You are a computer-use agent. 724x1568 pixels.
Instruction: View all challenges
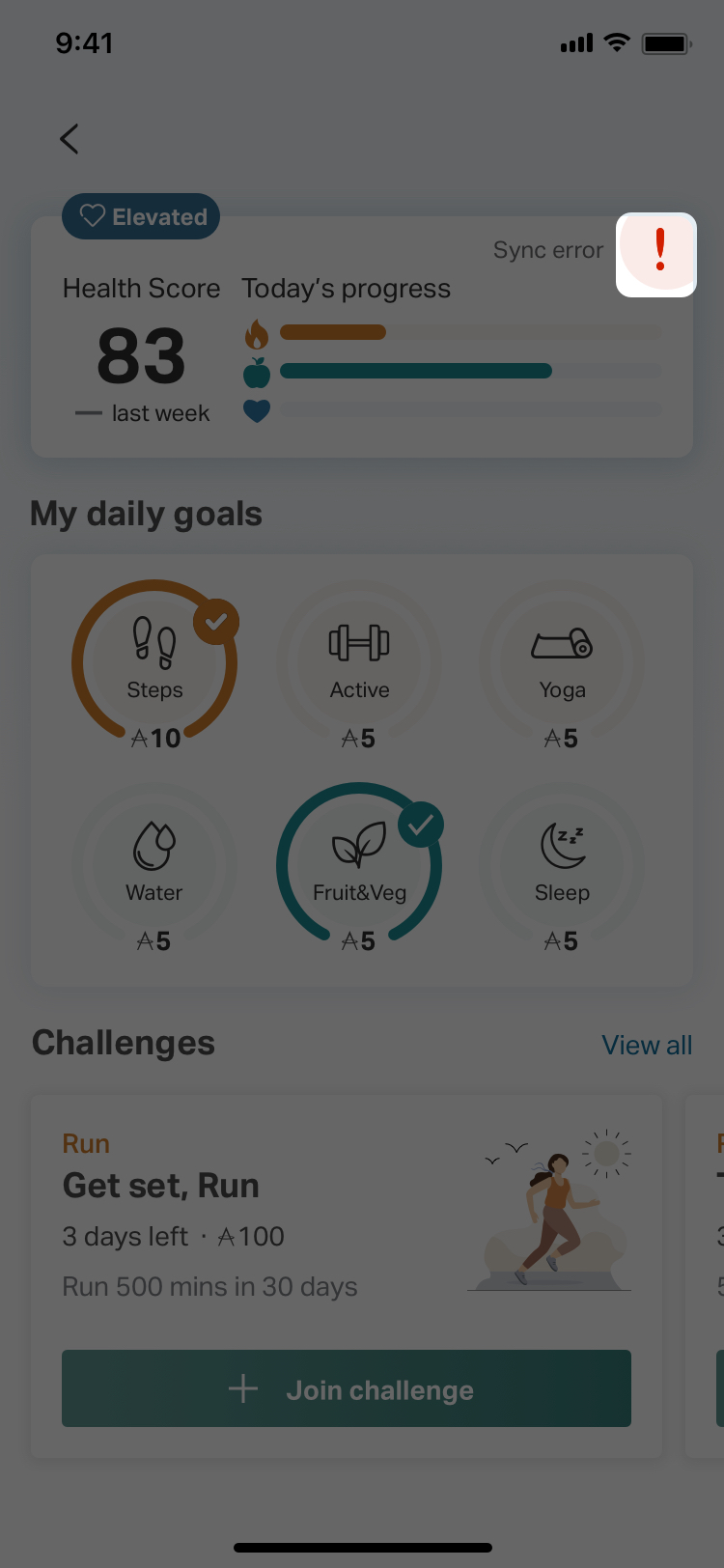click(x=647, y=1045)
